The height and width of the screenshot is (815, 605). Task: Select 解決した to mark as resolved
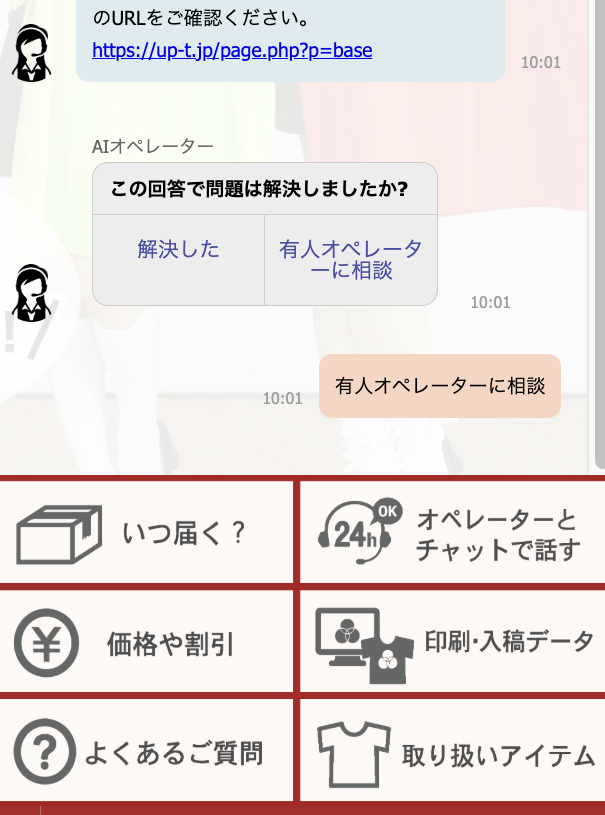point(179,250)
